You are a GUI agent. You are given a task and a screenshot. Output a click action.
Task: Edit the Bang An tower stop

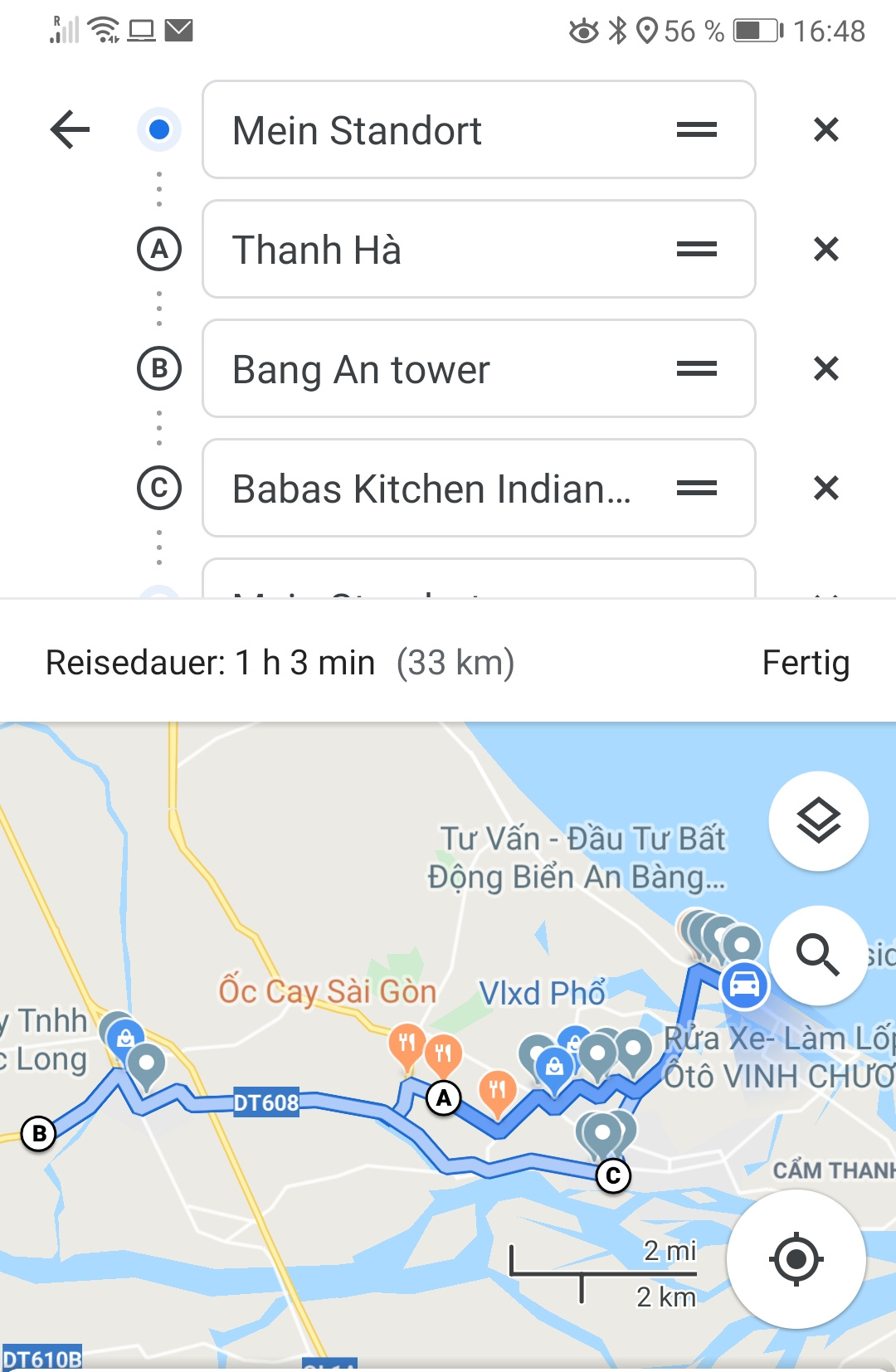tap(440, 369)
